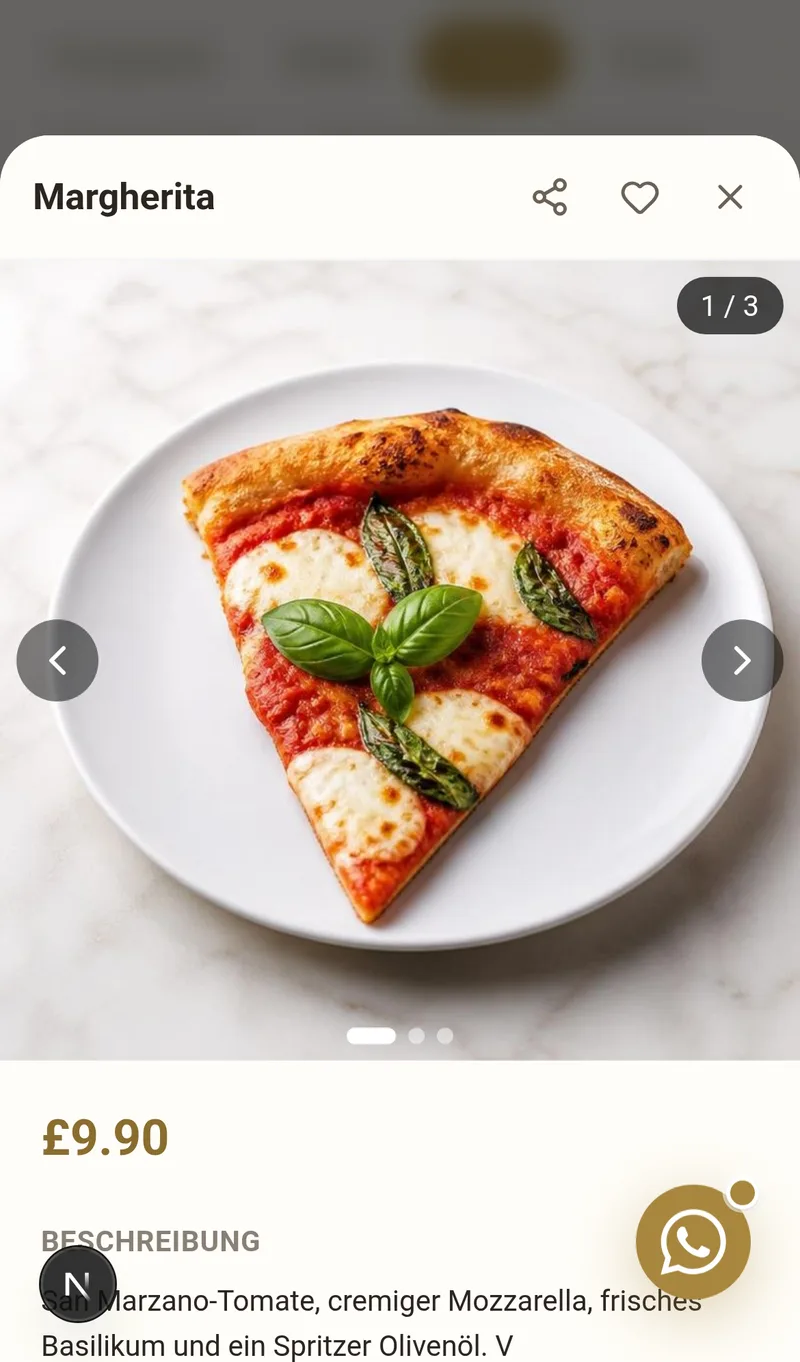800x1362 pixels.
Task: Go back to the previous photo
Action: (x=57, y=660)
